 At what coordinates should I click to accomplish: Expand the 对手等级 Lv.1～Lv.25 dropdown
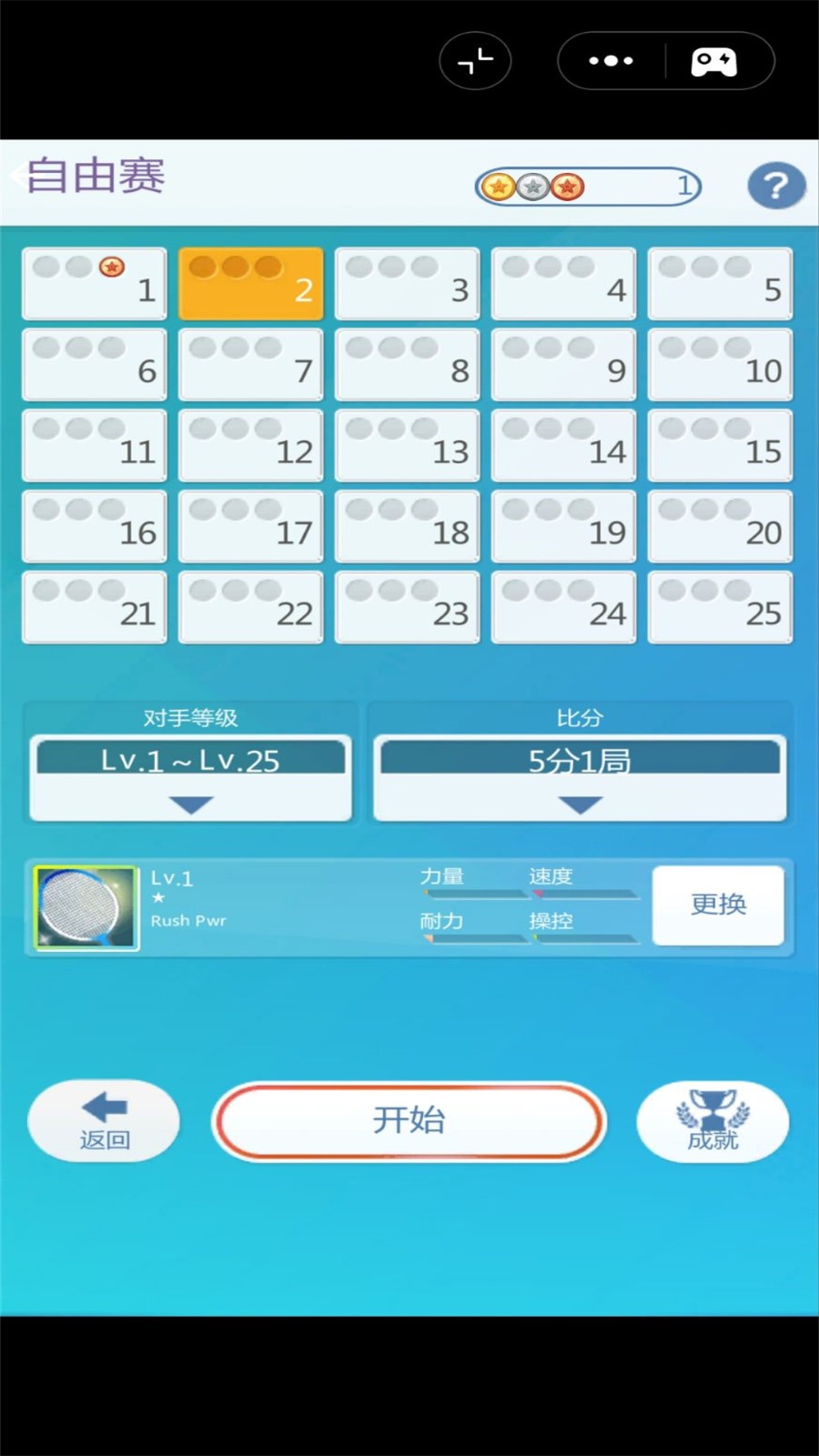(x=190, y=778)
